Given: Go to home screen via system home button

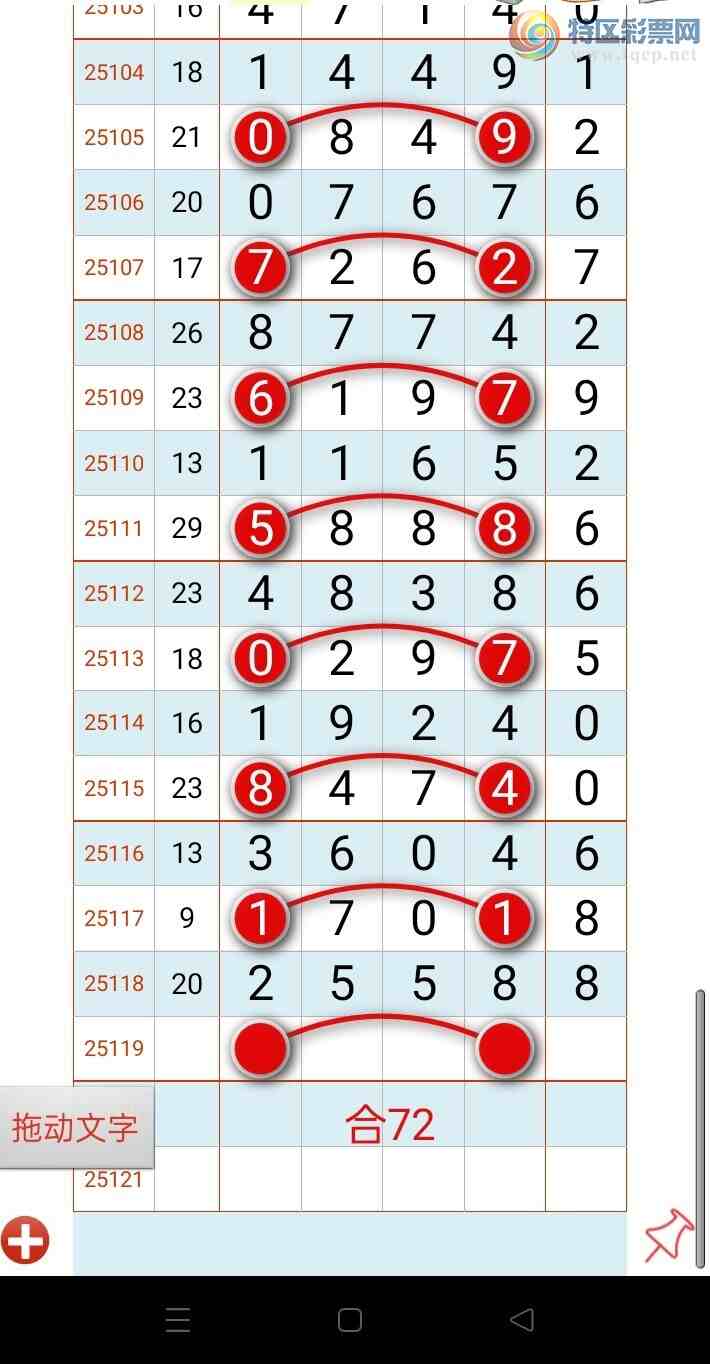Looking at the screenshot, I should (350, 1320).
